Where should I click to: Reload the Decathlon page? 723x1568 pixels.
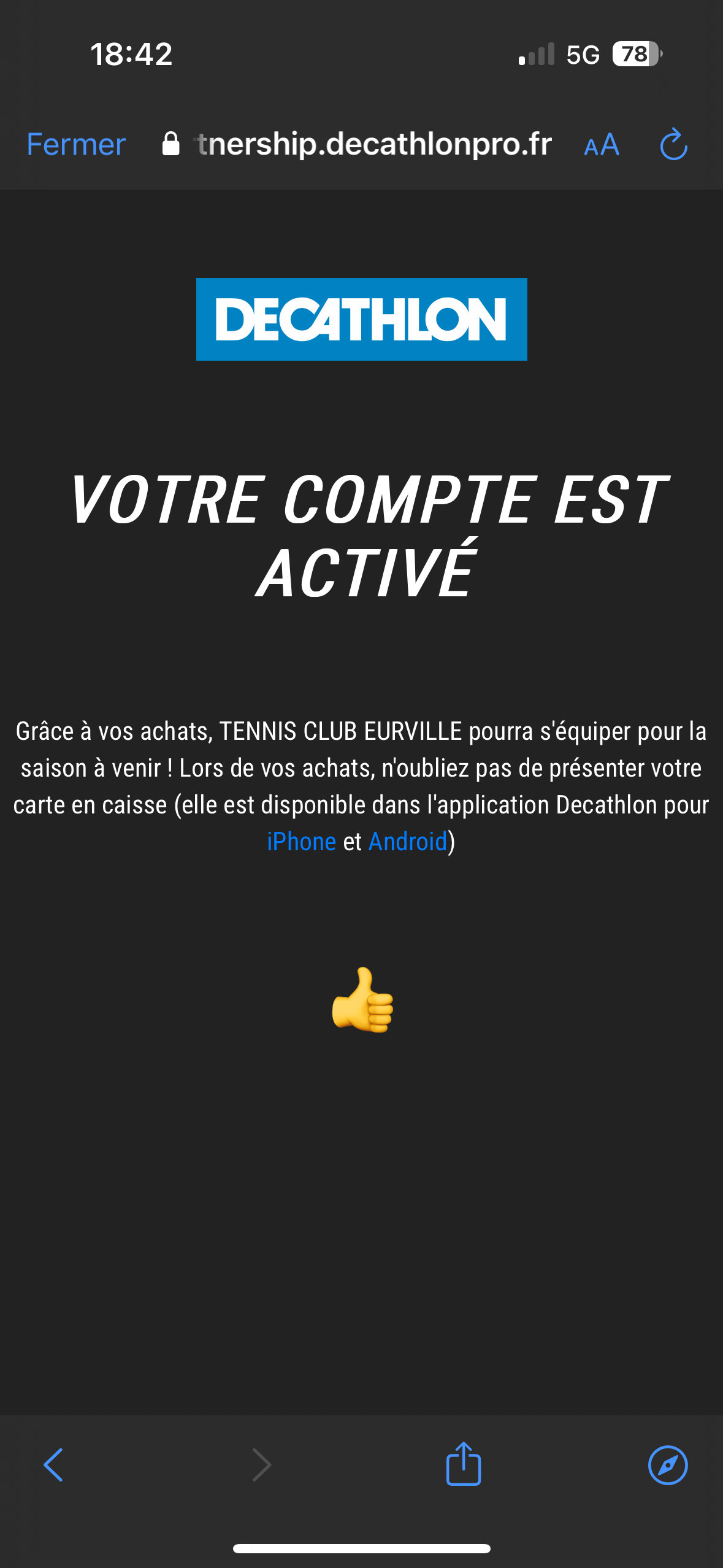(x=673, y=144)
